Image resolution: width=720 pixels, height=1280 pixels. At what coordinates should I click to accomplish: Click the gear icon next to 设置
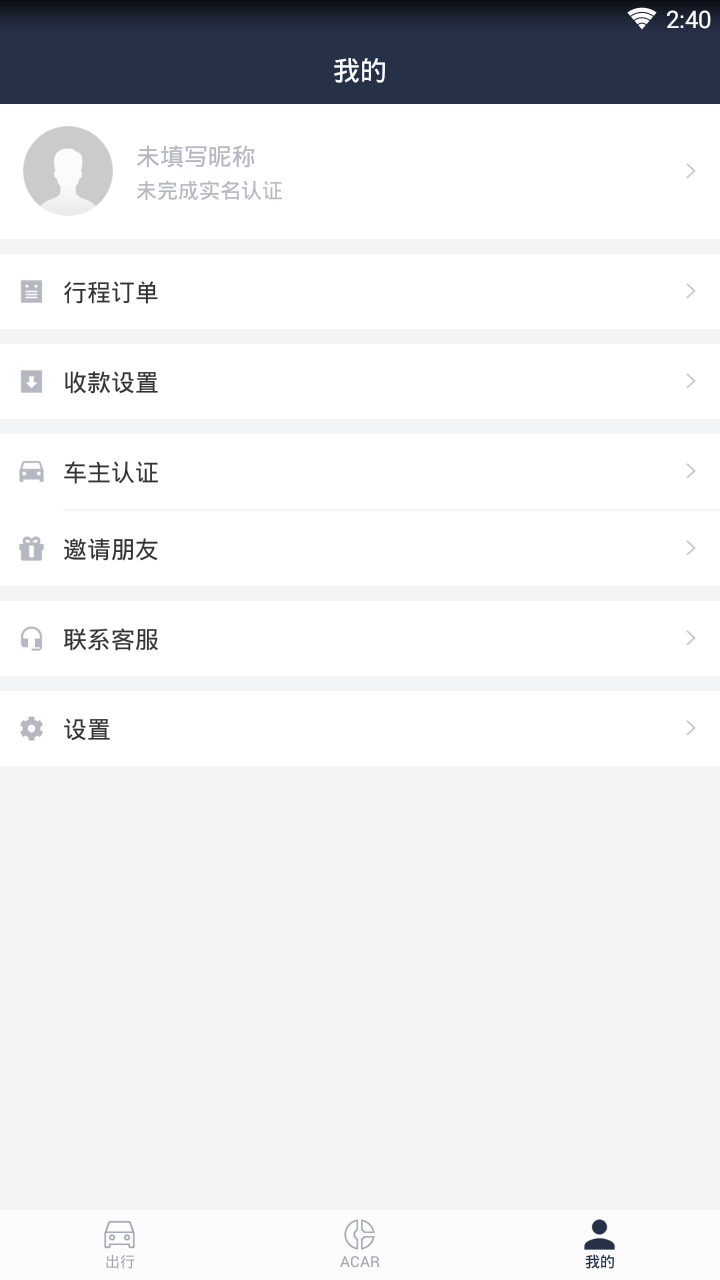pyautogui.click(x=31, y=729)
